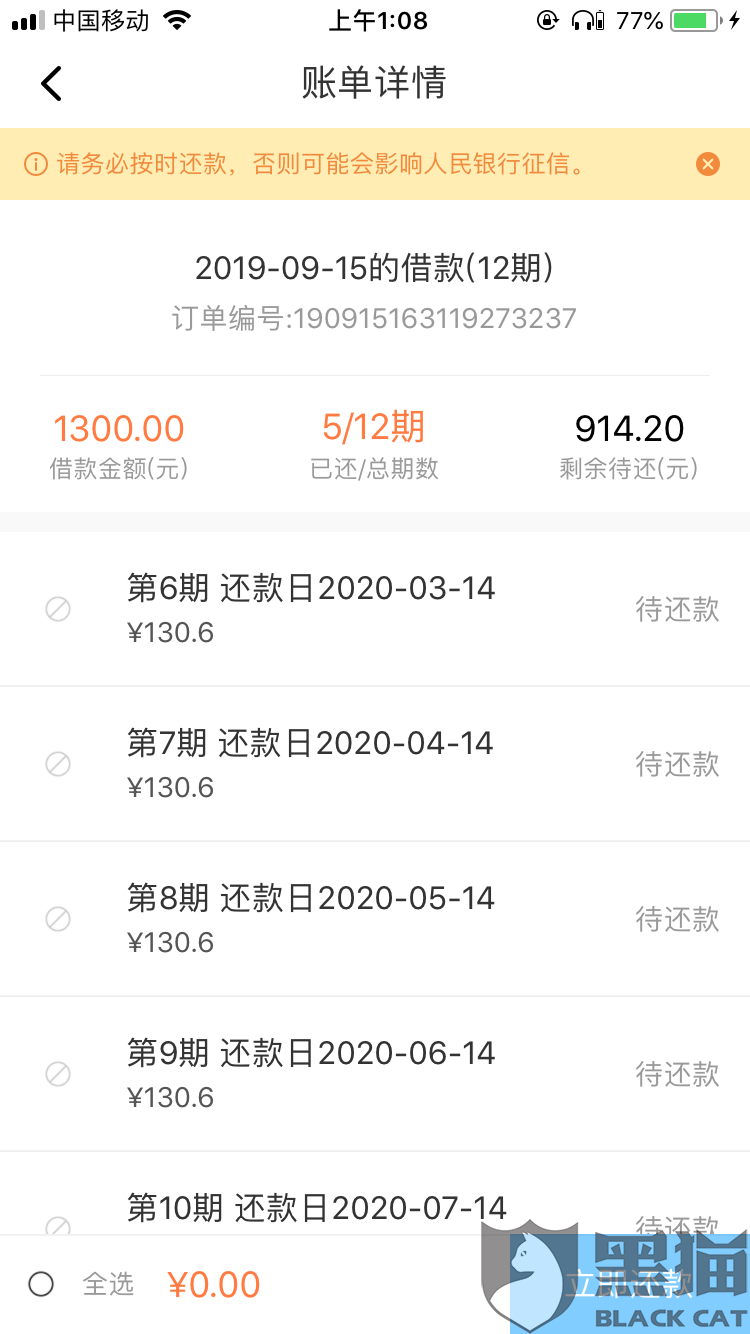The height and width of the screenshot is (1334, 750).
Task: Select the 第6期 installment due 2020-03-14
Action: (x=58, y=609)
